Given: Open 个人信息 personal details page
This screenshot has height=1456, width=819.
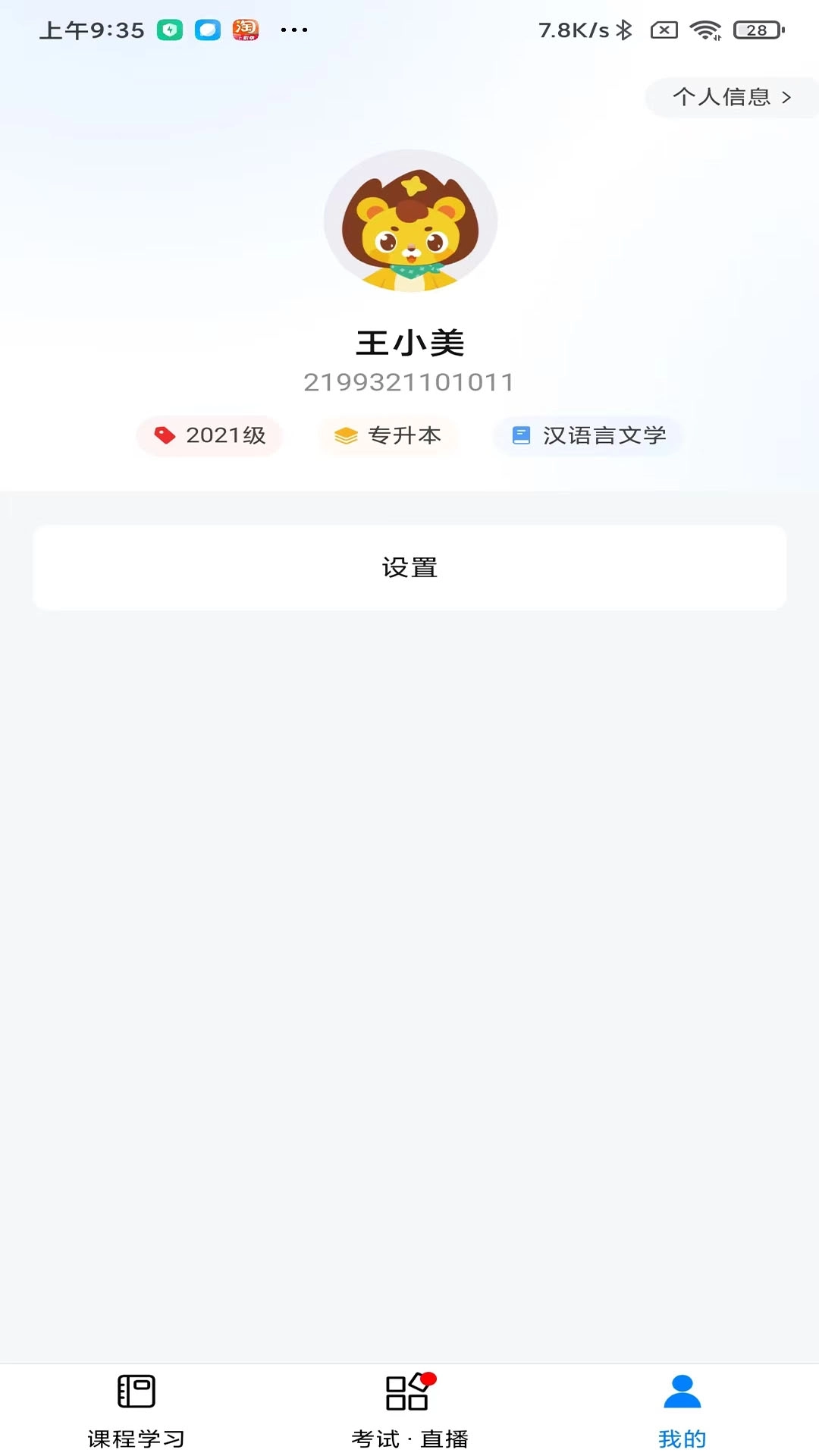Looking at the screenshot, I should [722, 97].
